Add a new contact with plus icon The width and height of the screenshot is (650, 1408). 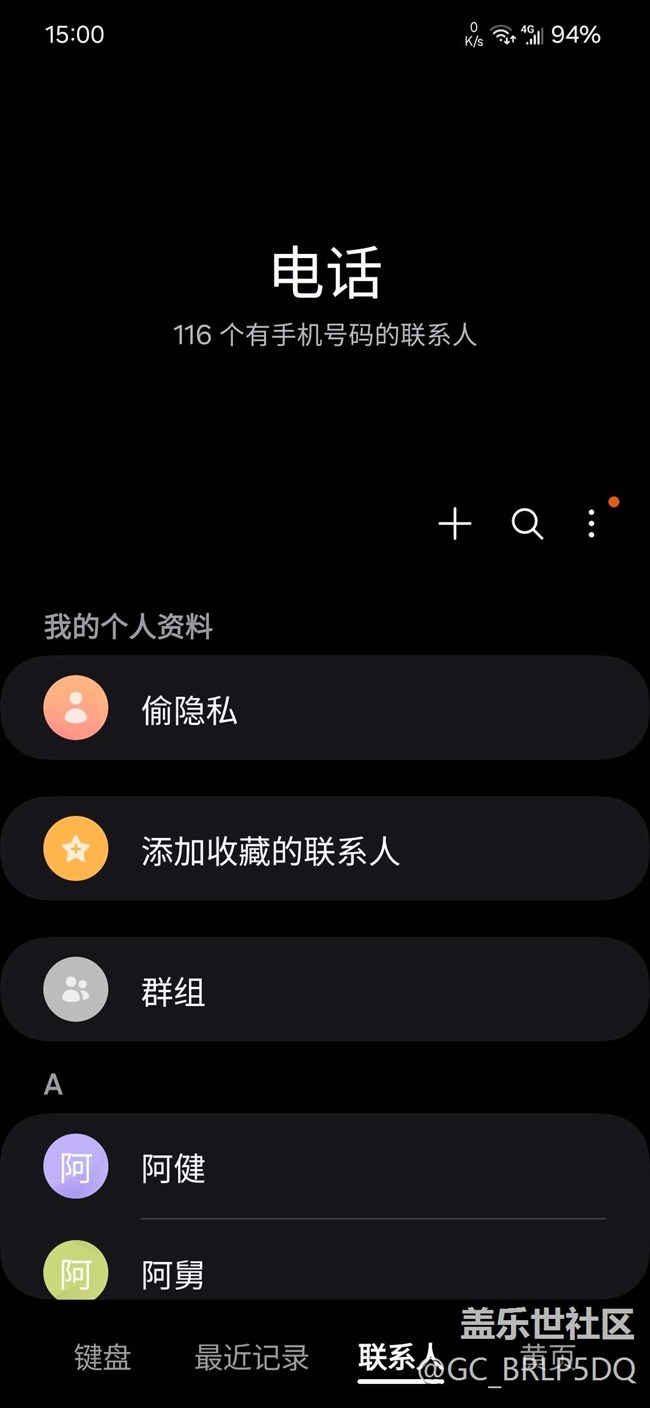(x=455, y=524)
